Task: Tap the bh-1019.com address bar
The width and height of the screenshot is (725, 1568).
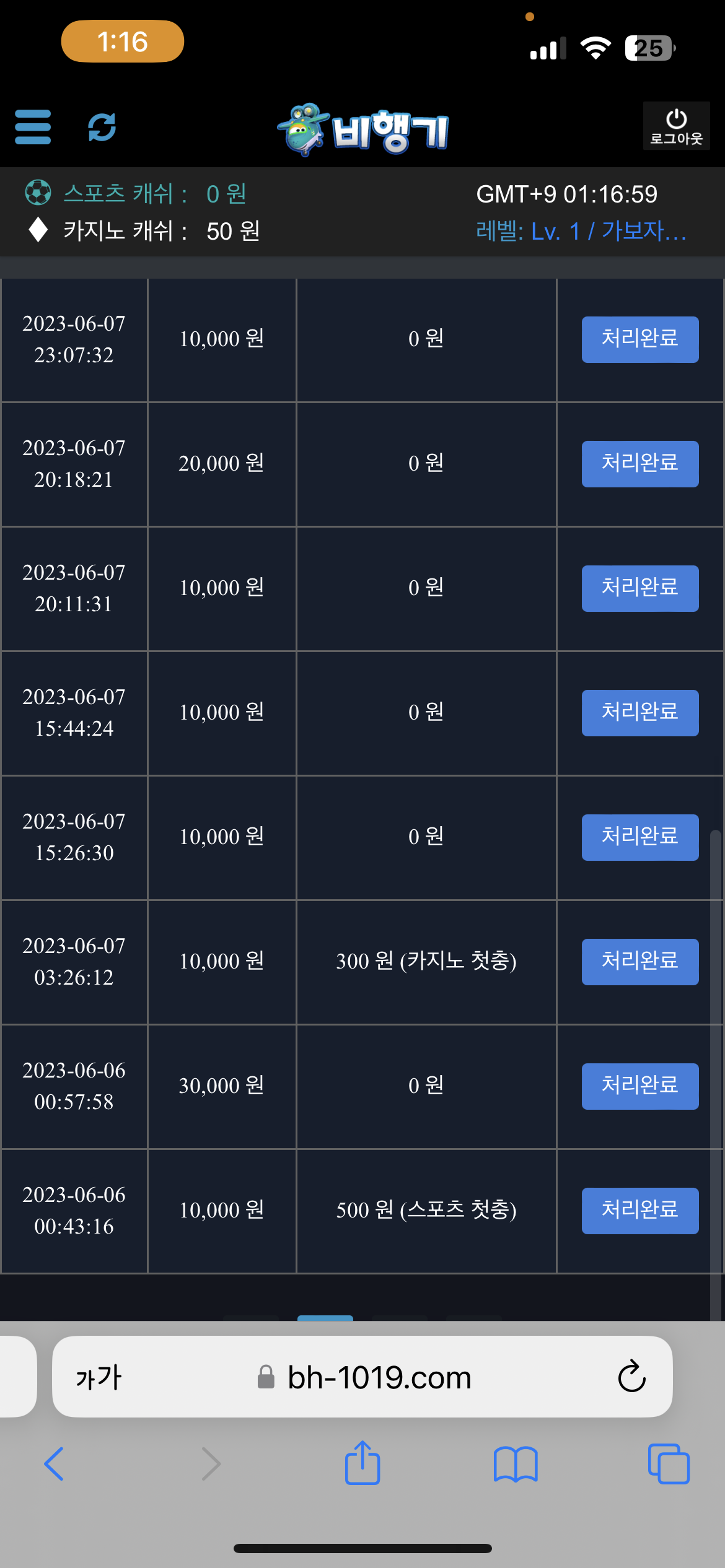Action: [362, 1377]
